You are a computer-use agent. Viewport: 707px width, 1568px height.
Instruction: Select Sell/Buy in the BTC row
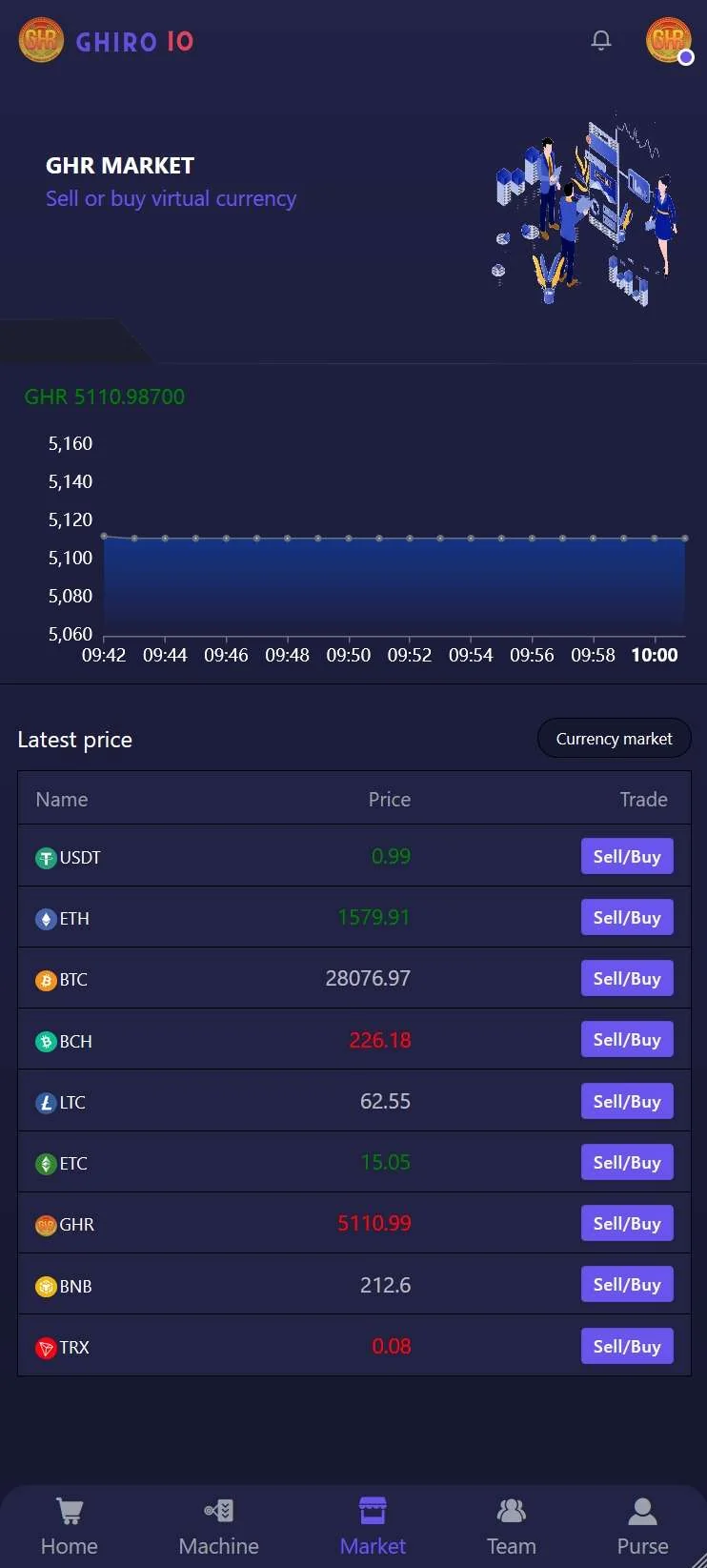pos(627,978)
